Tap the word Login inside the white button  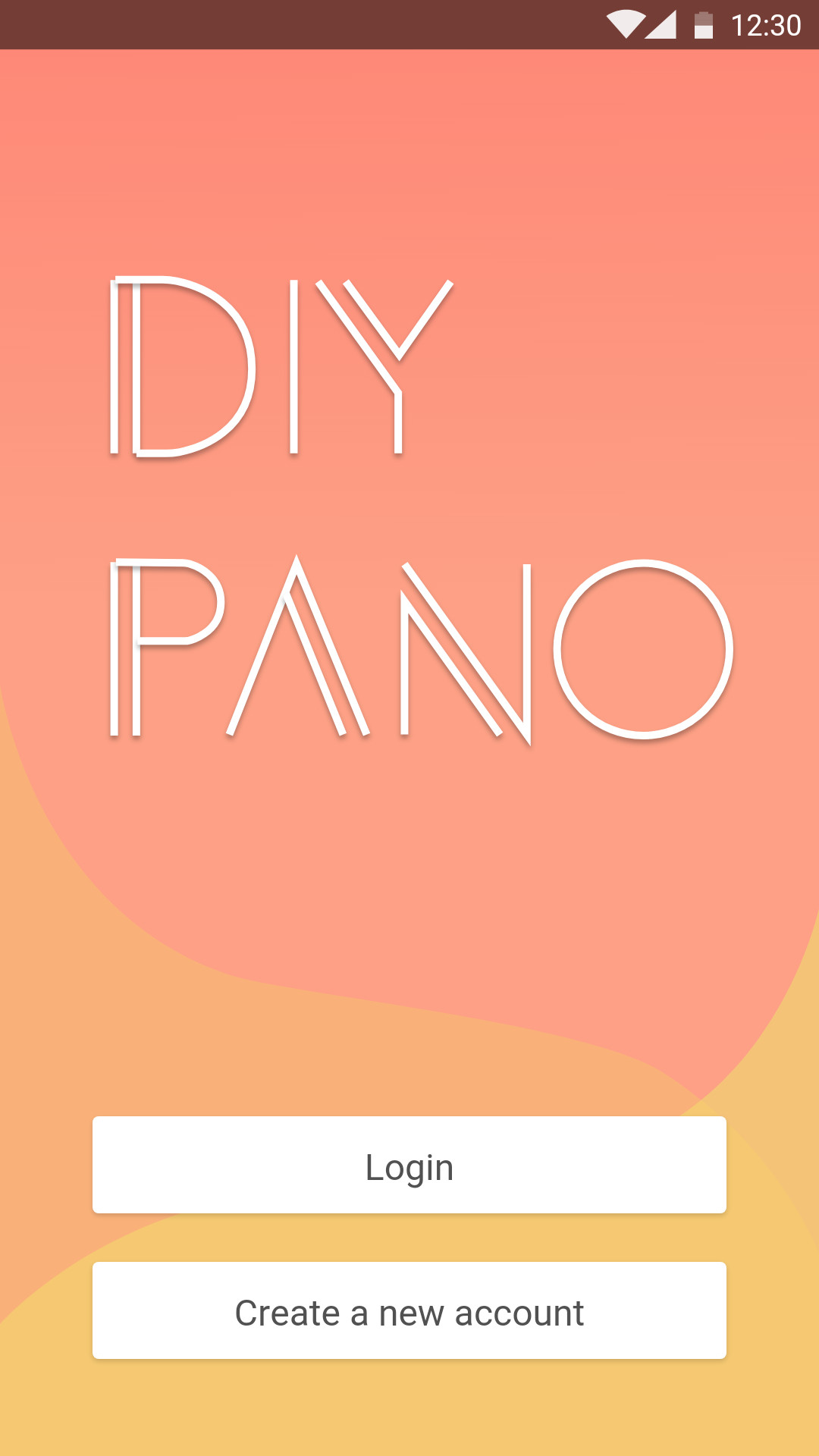click(x=409, y=1166)
